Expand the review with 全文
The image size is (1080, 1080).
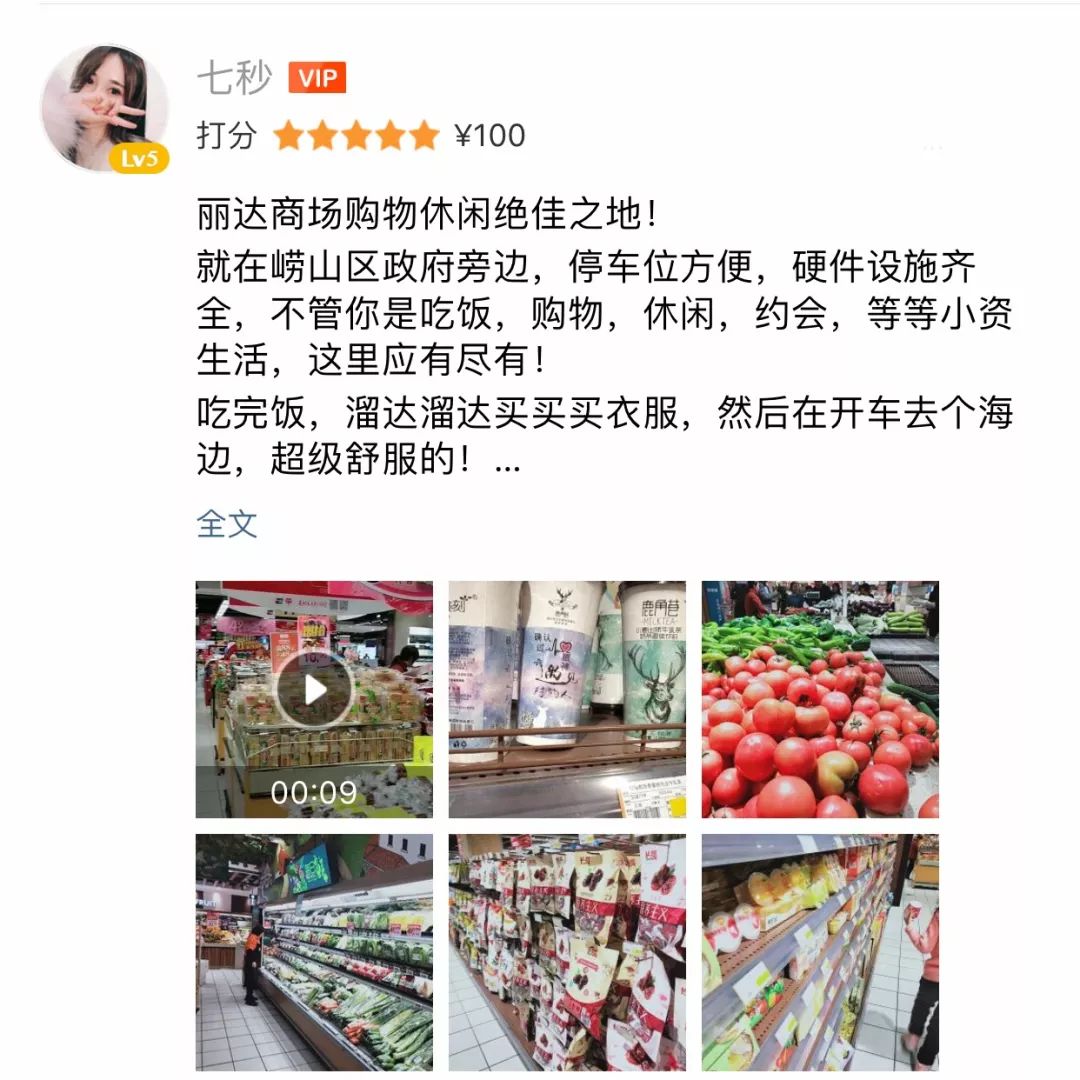[227, 524]
